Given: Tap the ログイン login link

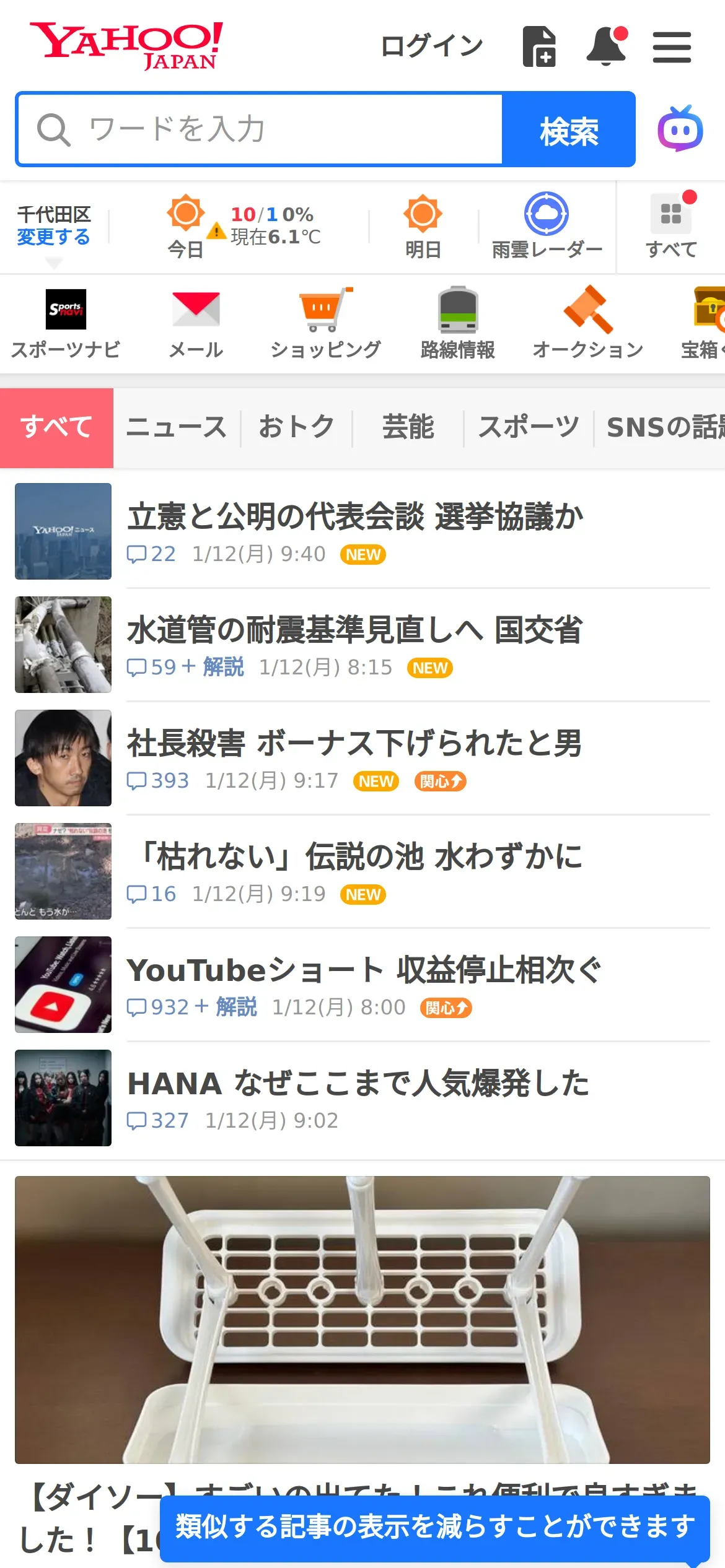Looking at the screenshot, I should point(431,46).
